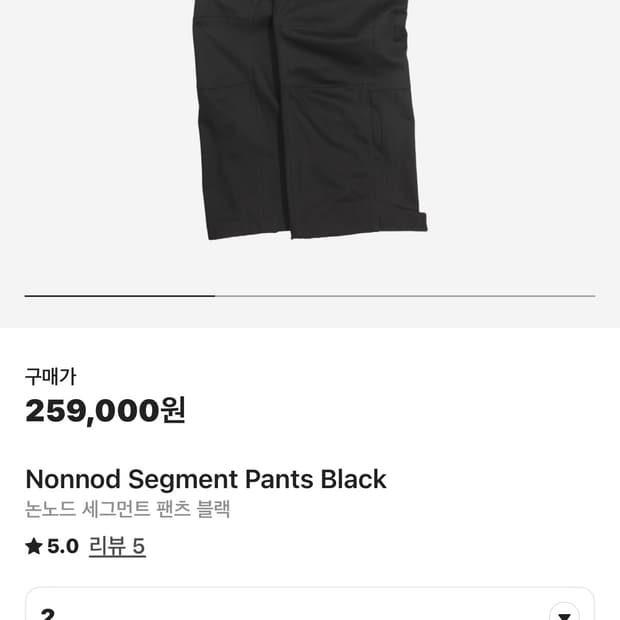Open the 리뷰 5 reviews link
620x620 pixels.
(117, 546)
